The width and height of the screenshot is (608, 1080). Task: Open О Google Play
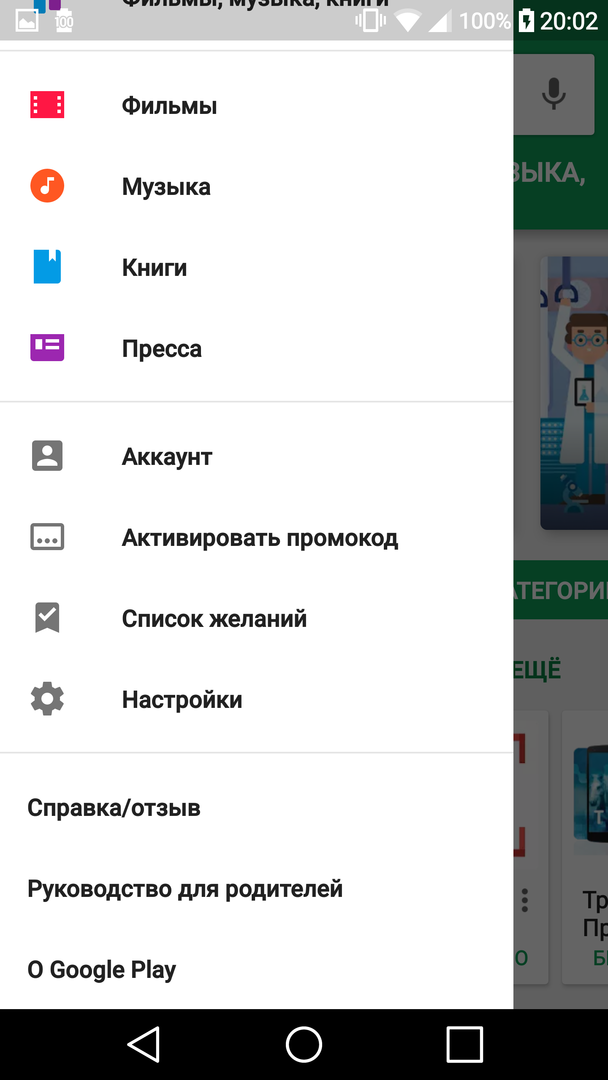(101, 970)
